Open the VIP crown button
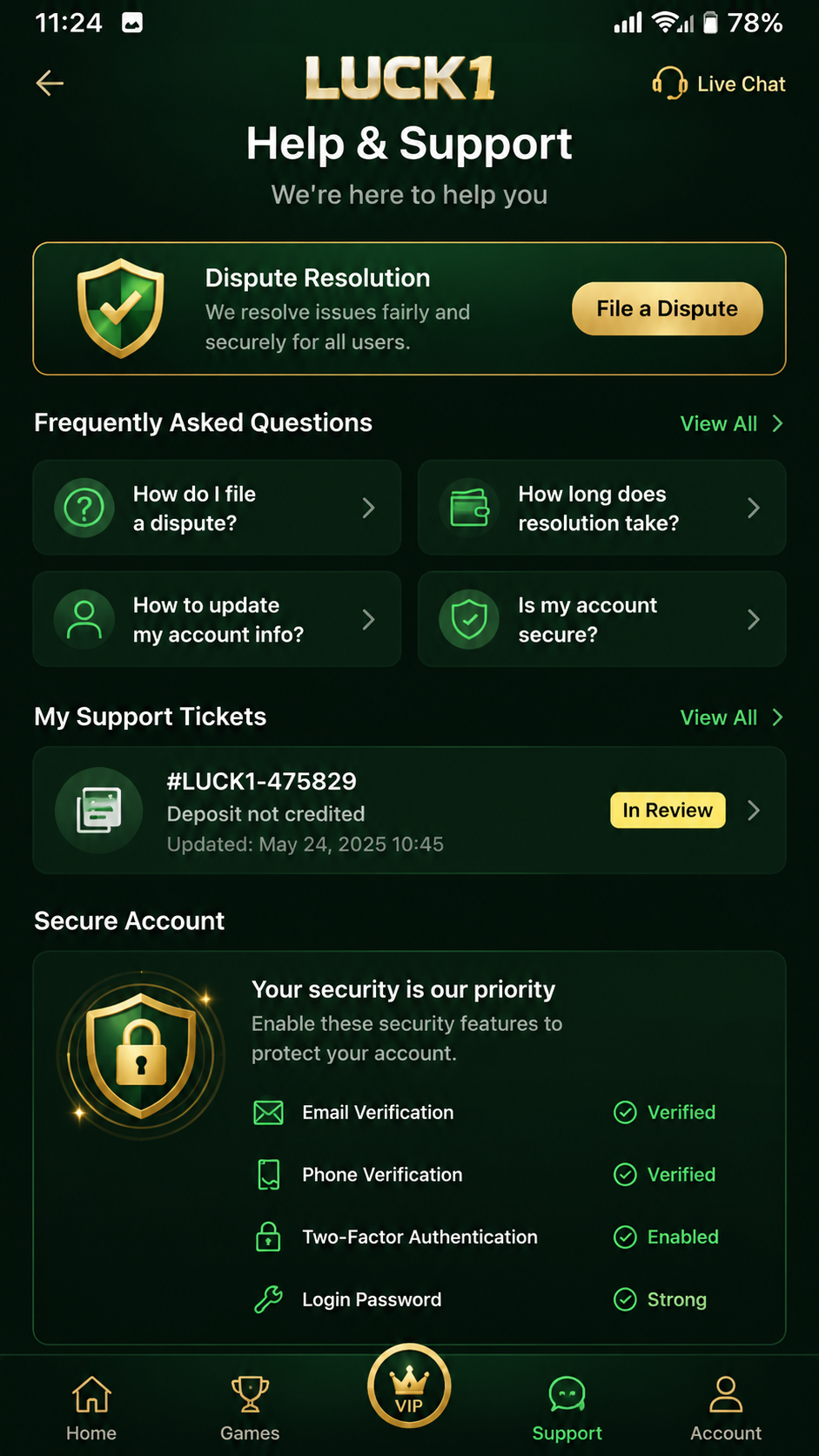819x1456 pixels. click(409, 1385)
